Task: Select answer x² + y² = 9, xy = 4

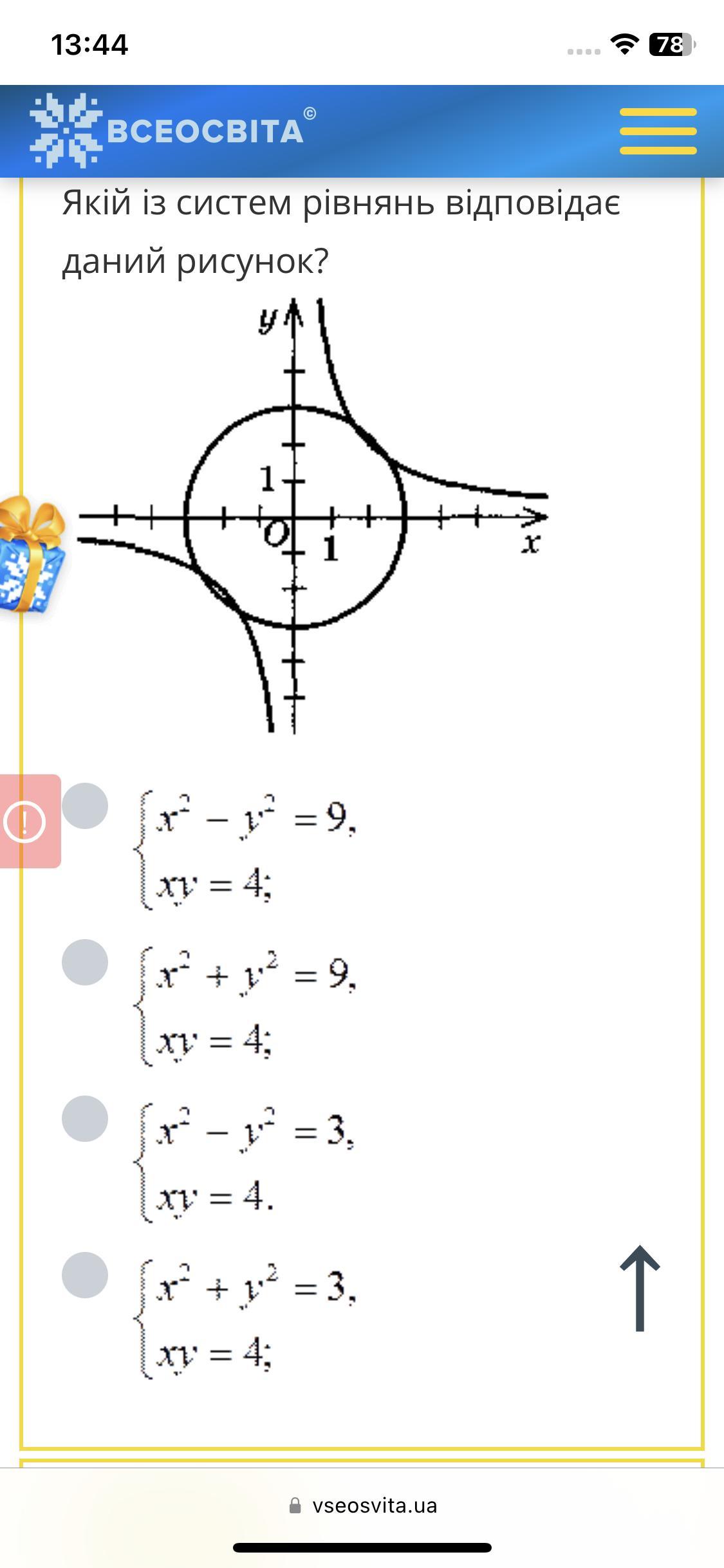Action: tap(84, 962)
